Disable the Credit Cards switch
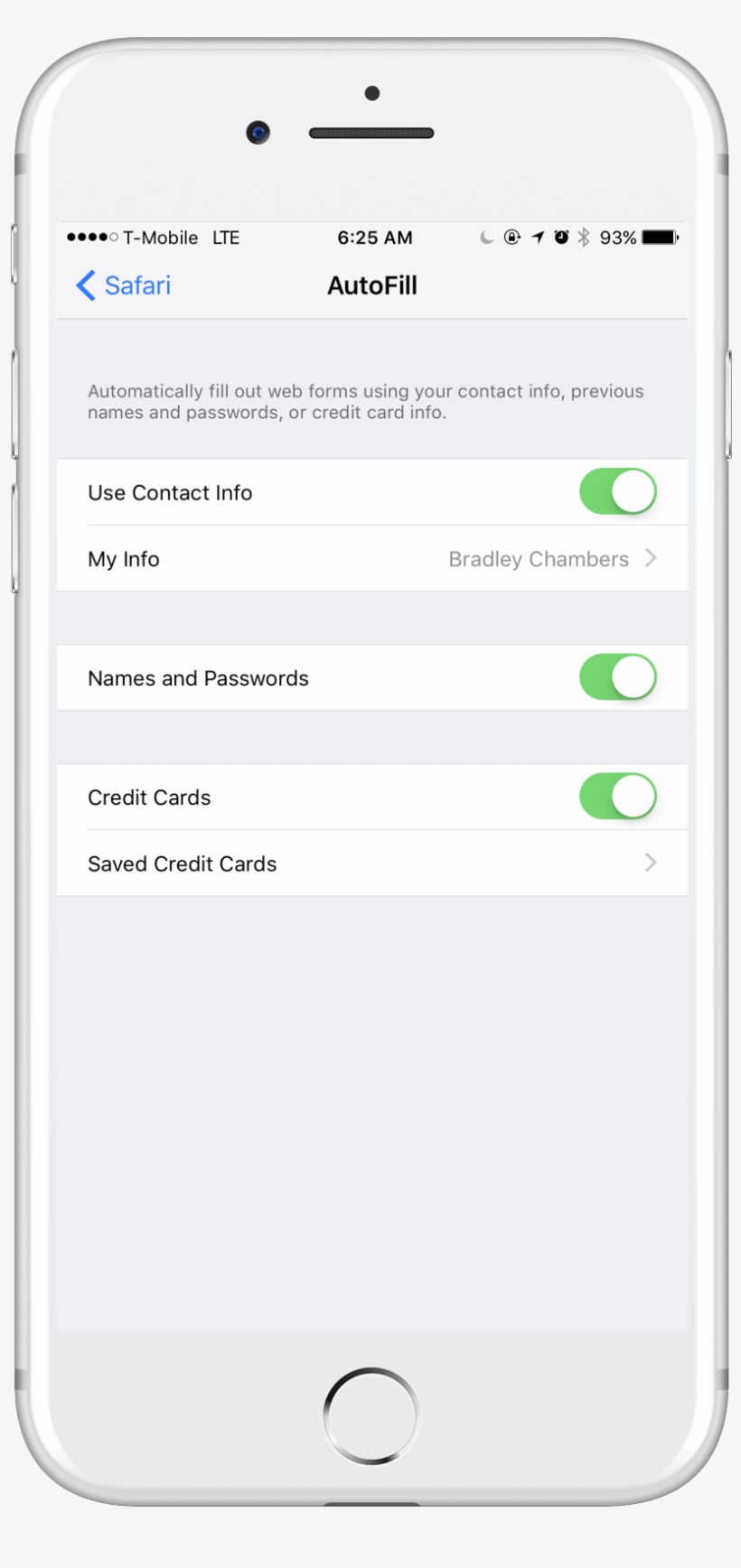This screenshot has height=1568, width=741. click(x=618, y=797)
